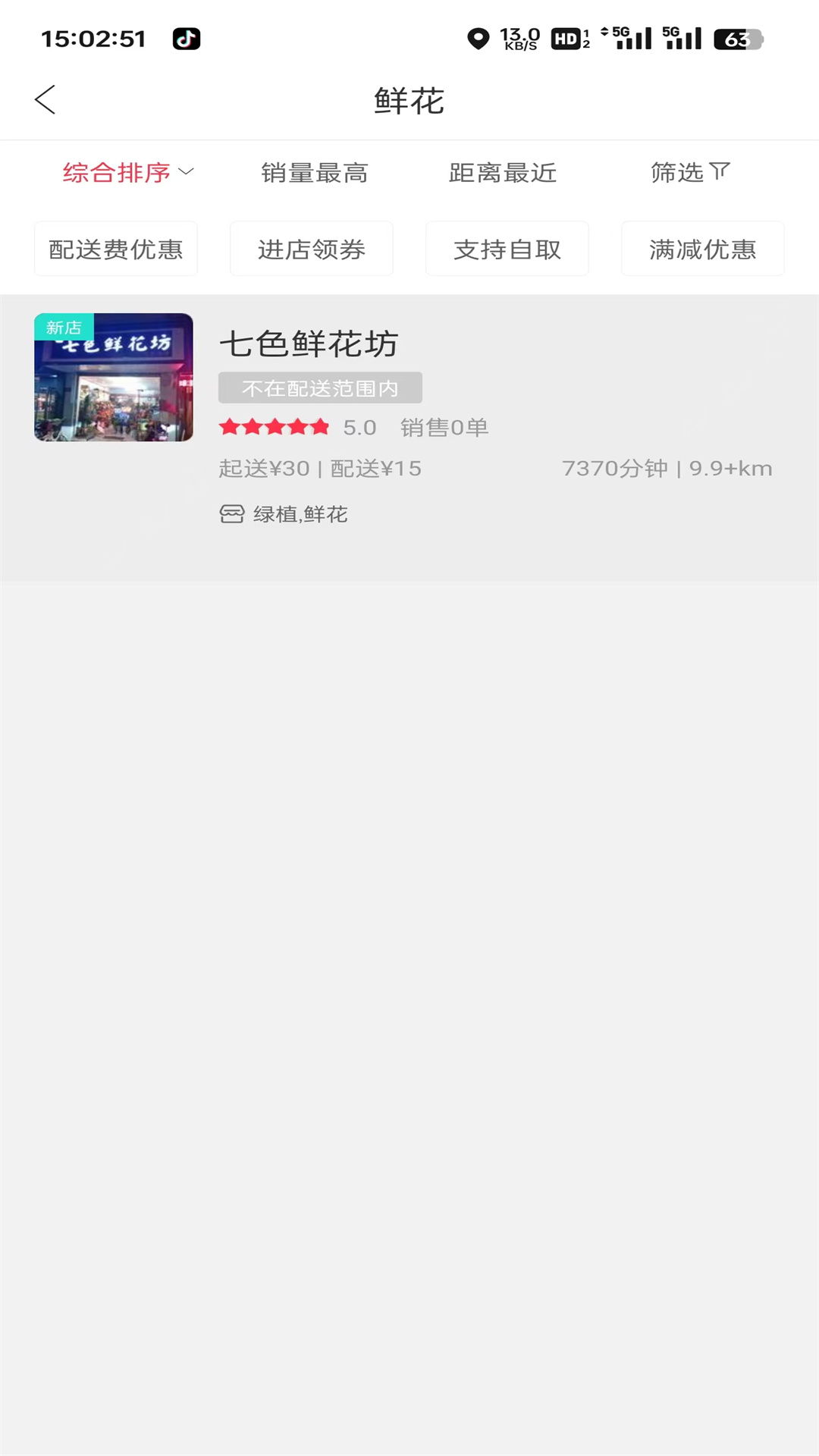Open the sort dropdown chevron next to 综合排序
This screenshot has height=1456, width=819.
188,173
